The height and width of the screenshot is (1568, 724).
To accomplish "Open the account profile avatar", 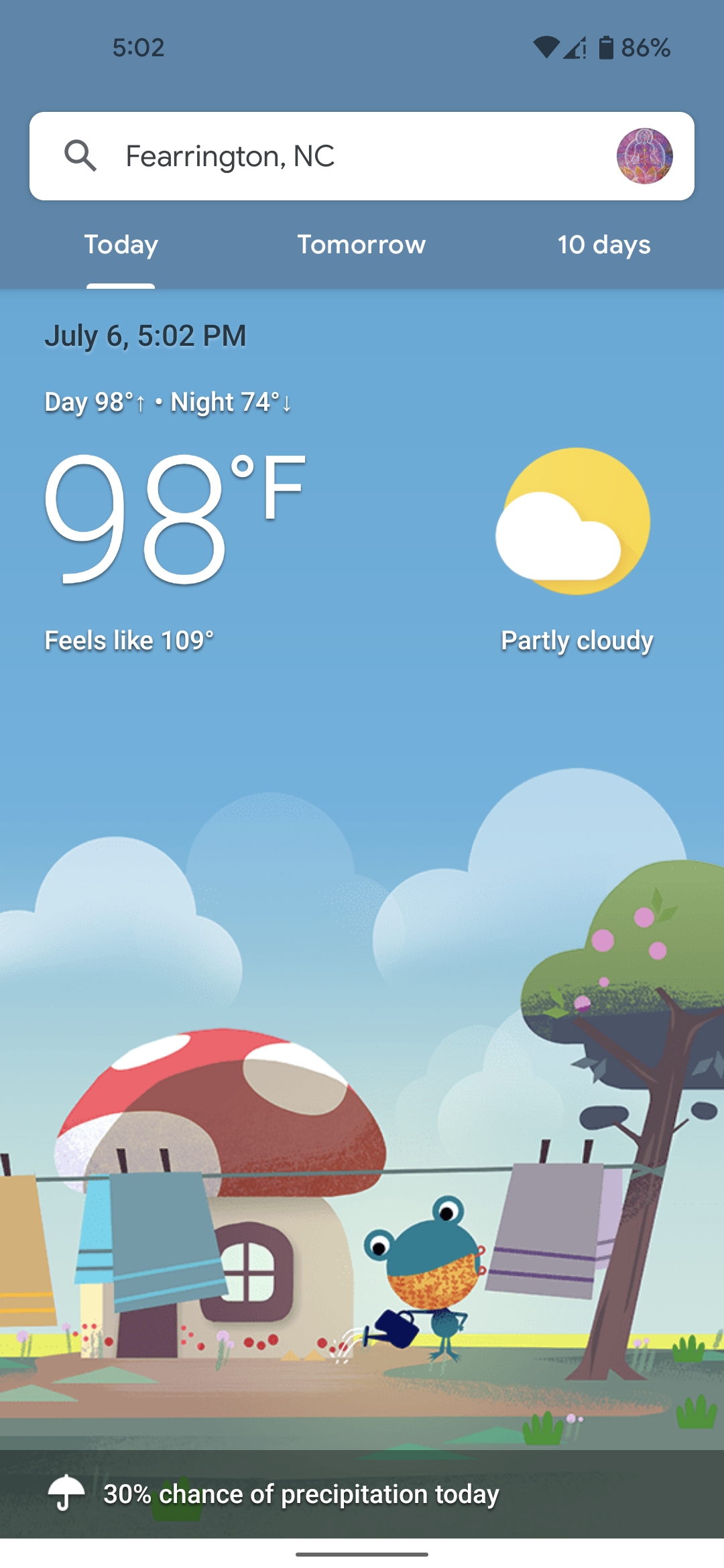I will click(x=644, y=156).
